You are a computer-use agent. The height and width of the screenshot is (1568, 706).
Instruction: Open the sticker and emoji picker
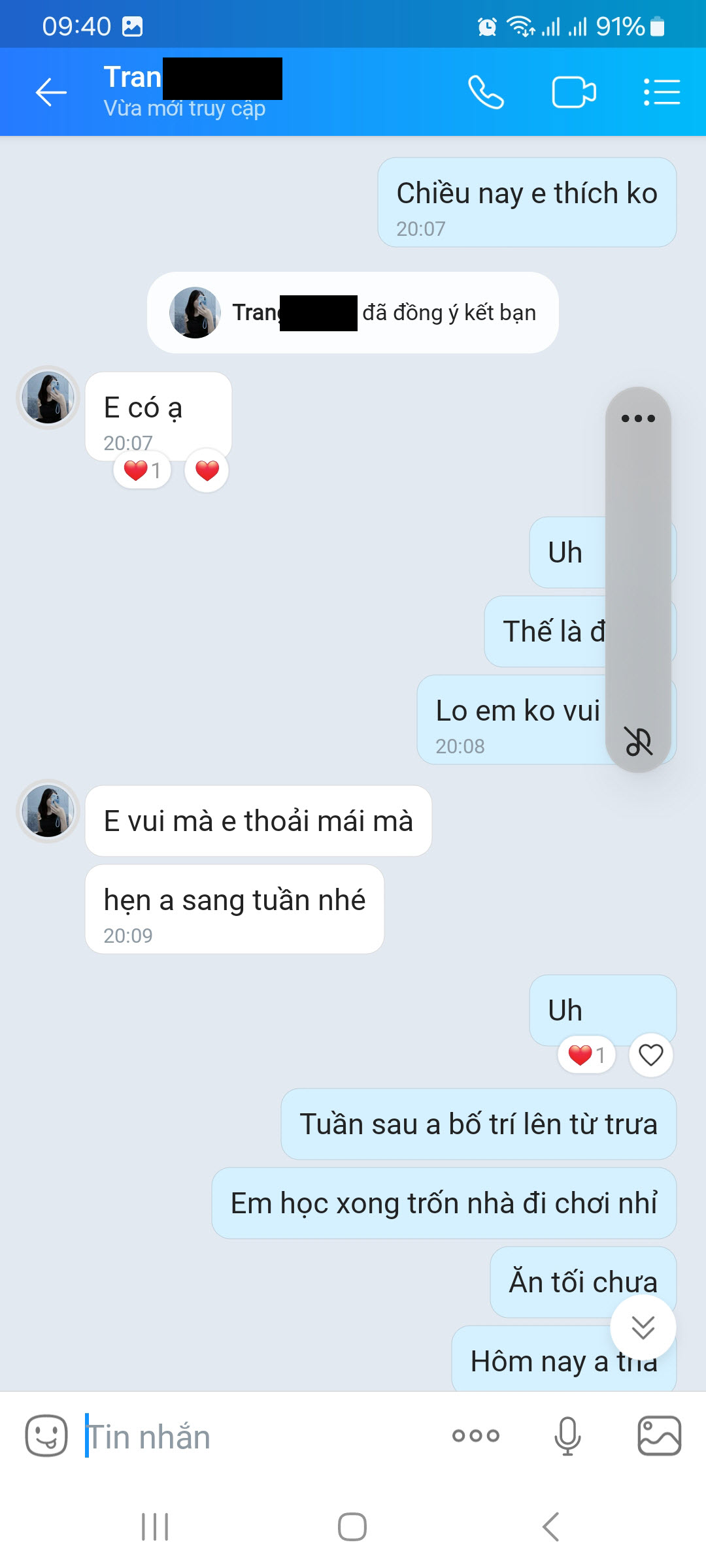pos(46,1435)
